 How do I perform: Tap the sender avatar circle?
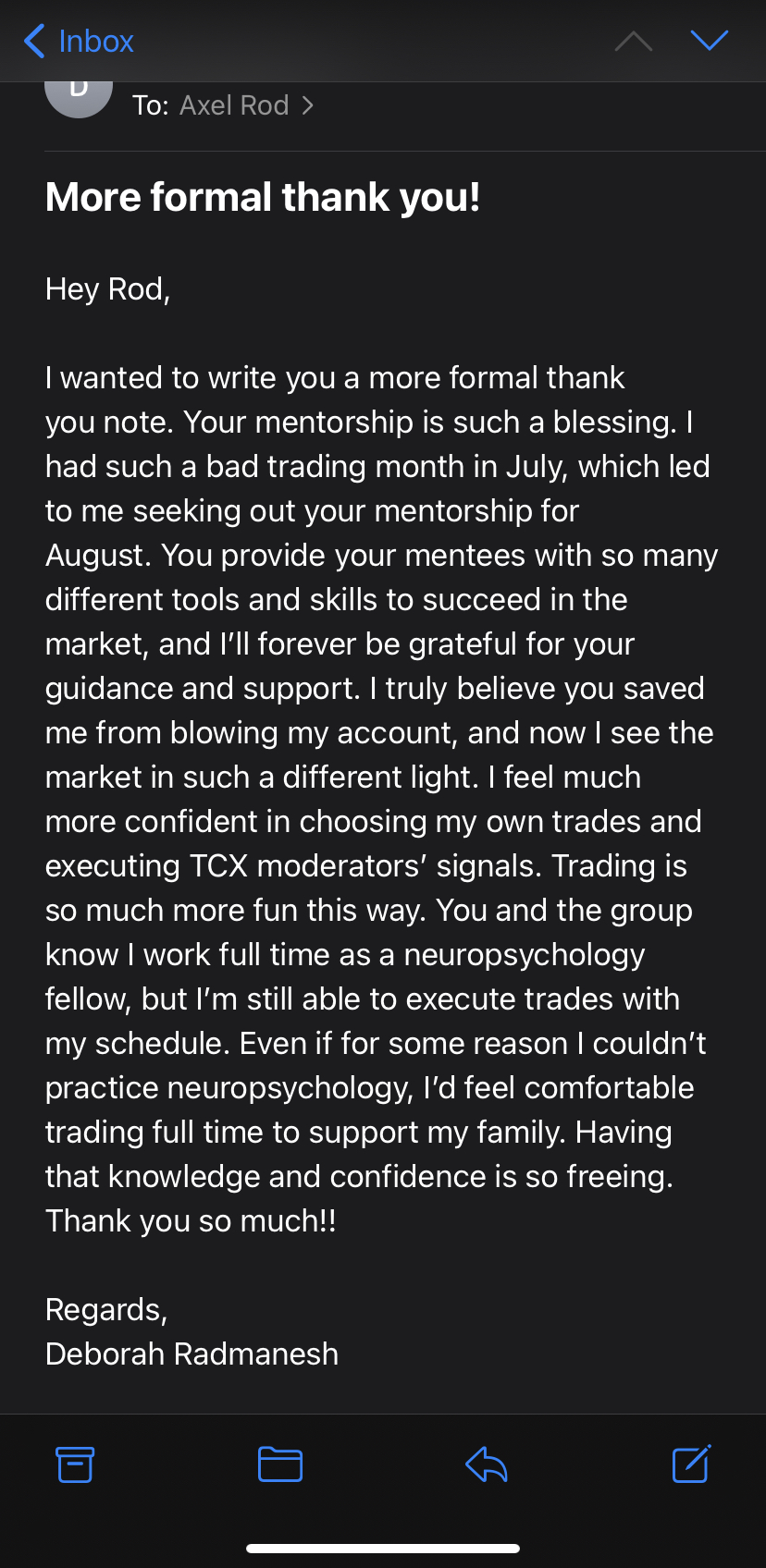coord(79,93)
